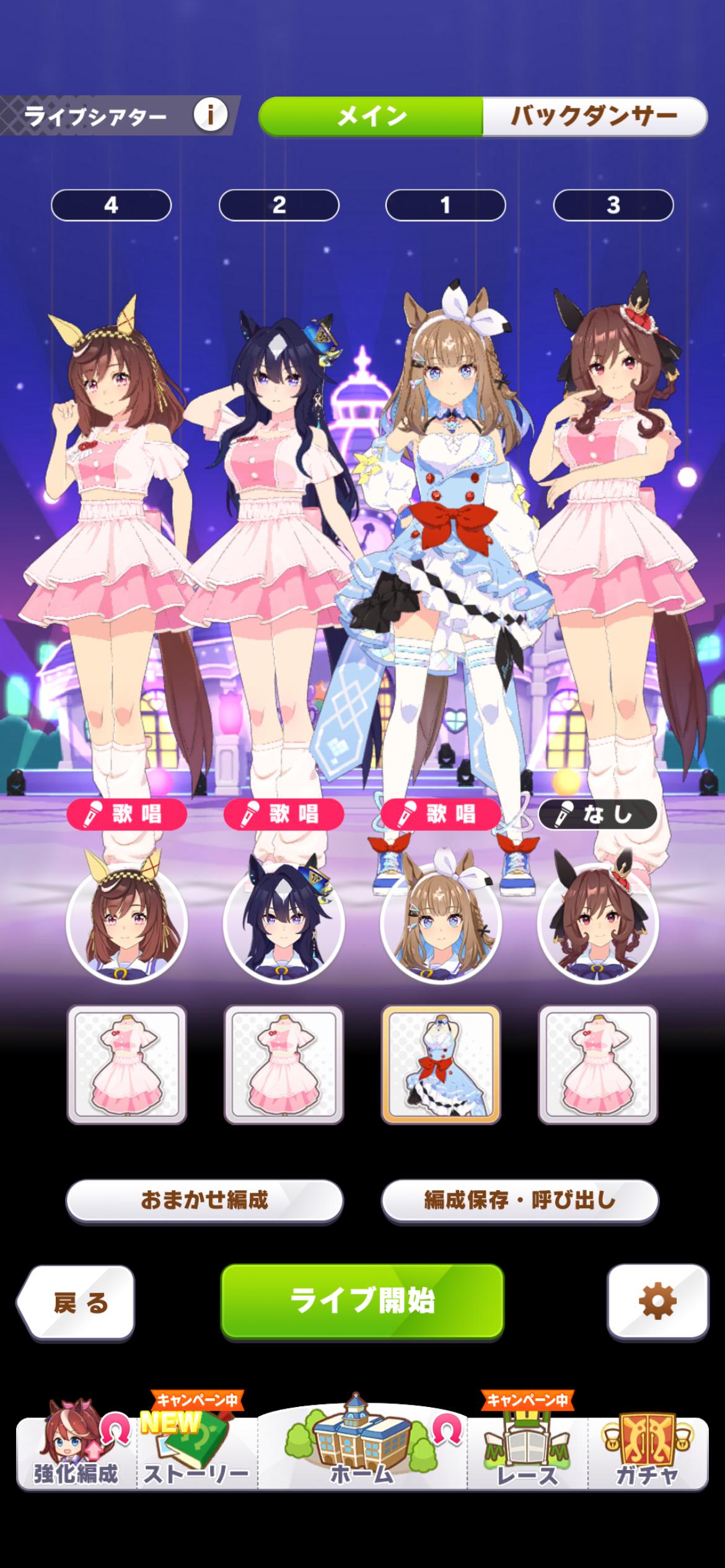Open the gear settings button

(657, 1300)
